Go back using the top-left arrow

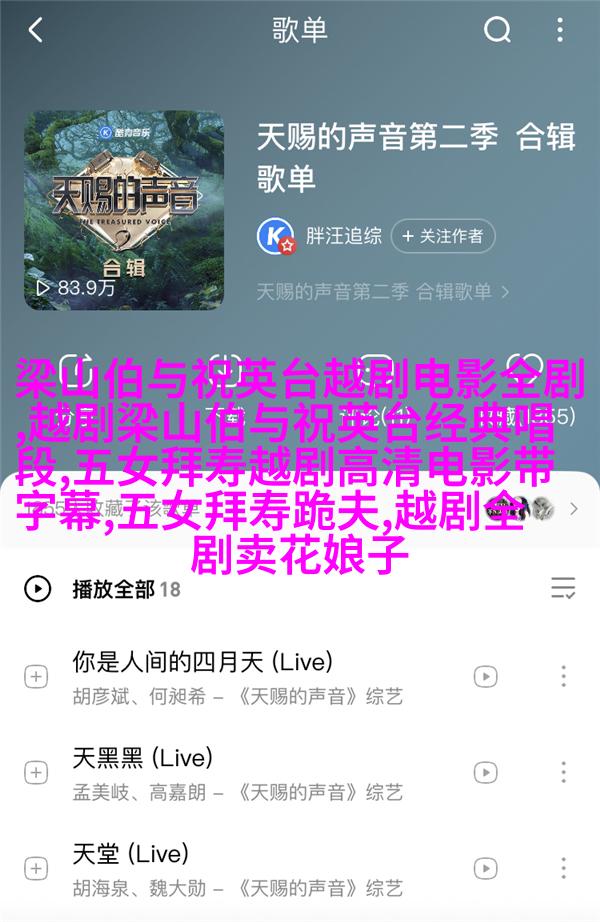(36, 30)
